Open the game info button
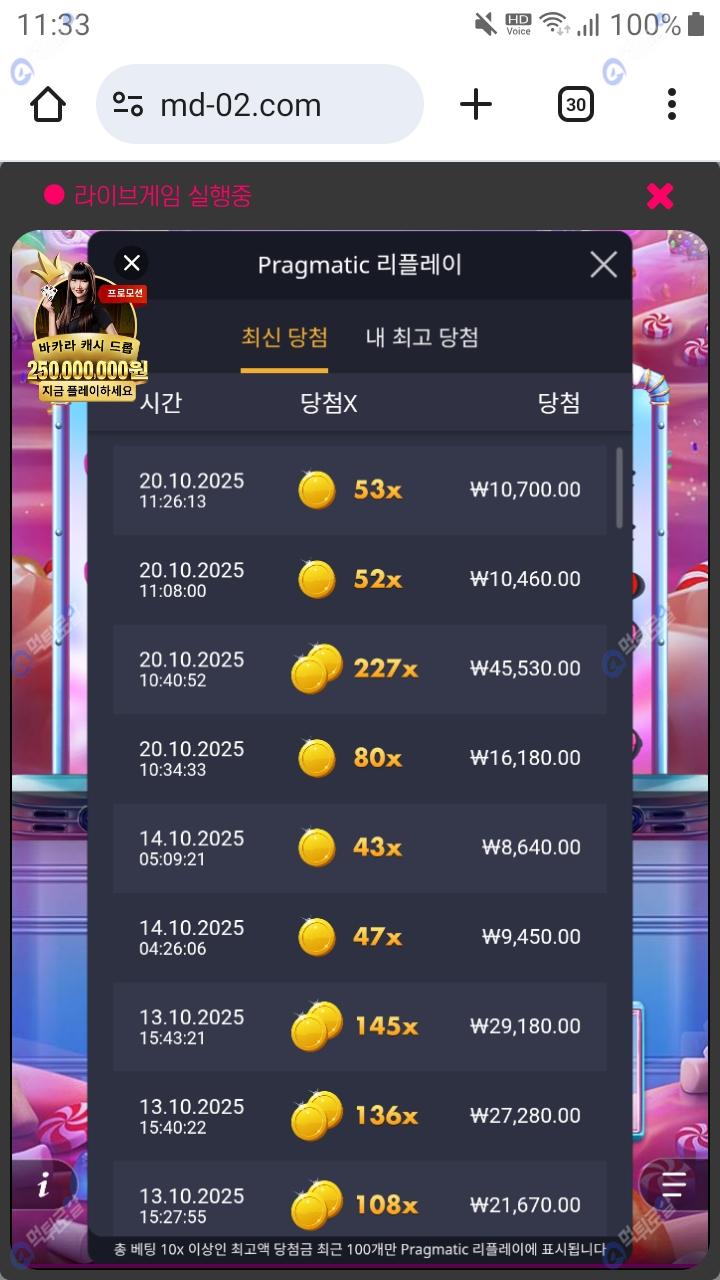Screen dimensions: 720x1280 [43, 1186]
